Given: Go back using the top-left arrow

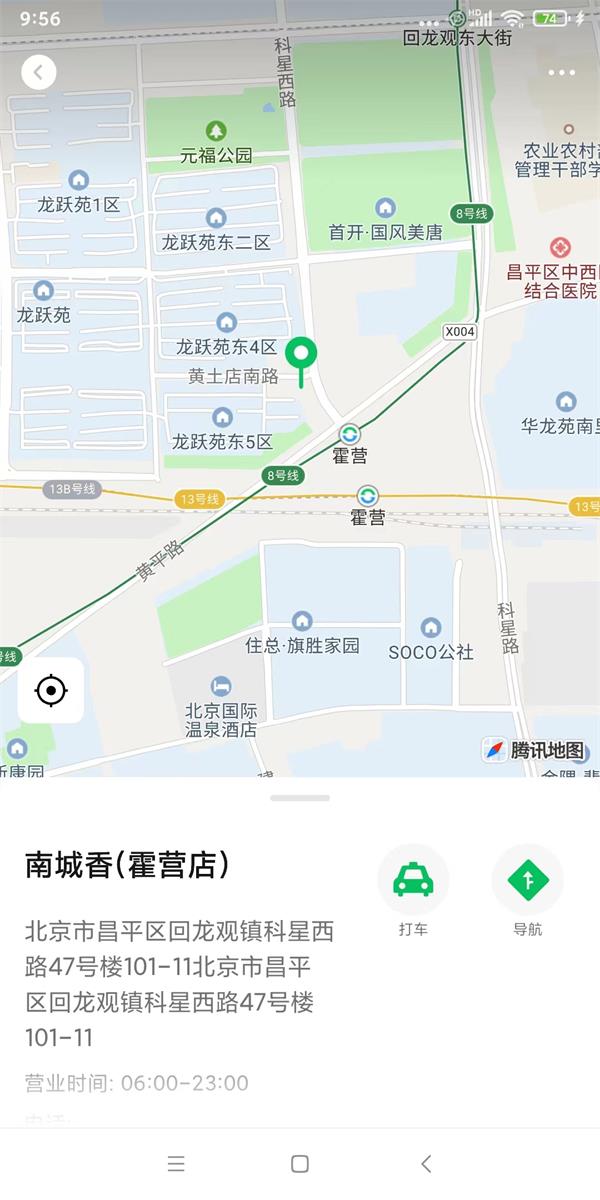Looking at the screenshot, I should [x=39, y=72].
